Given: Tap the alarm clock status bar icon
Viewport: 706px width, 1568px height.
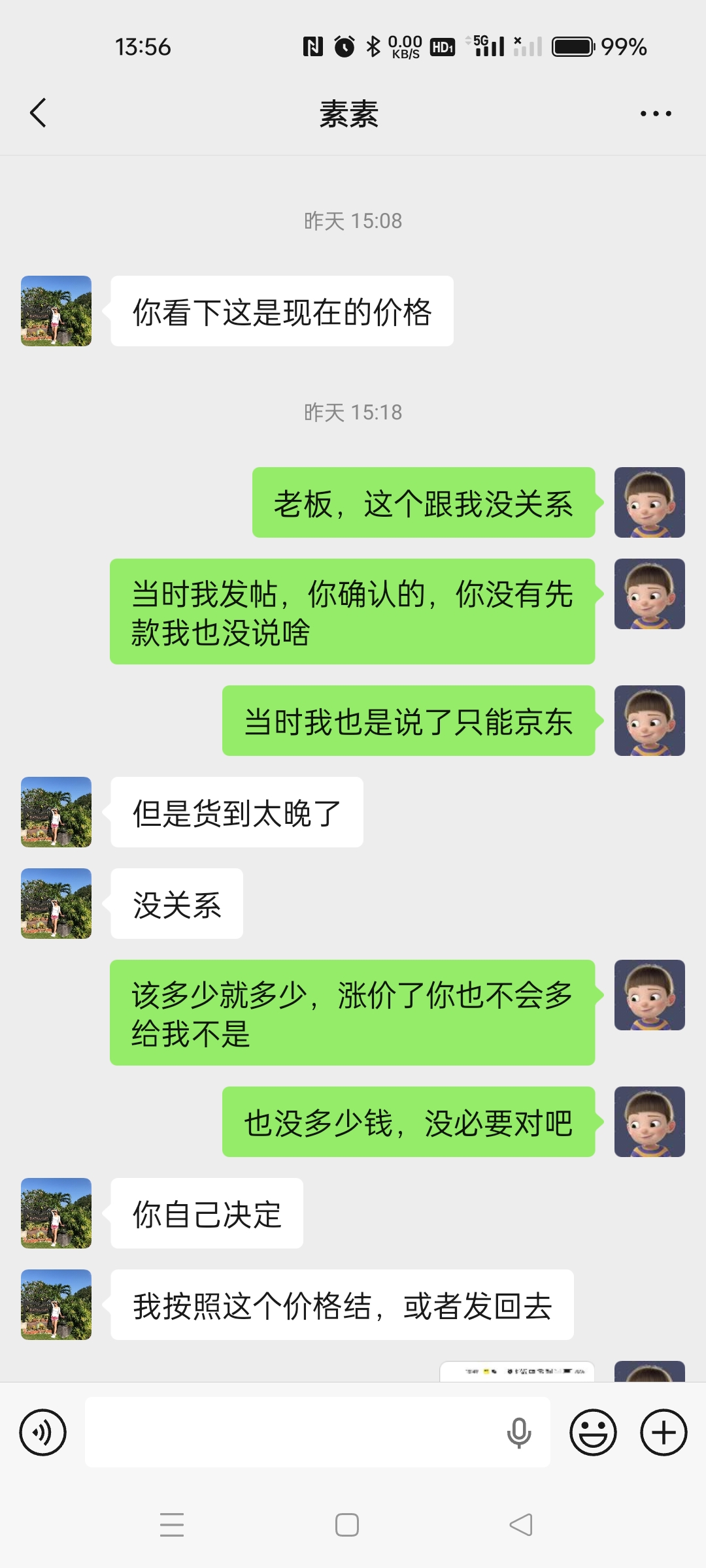Looking at the screenshot, I should (343, 46).
